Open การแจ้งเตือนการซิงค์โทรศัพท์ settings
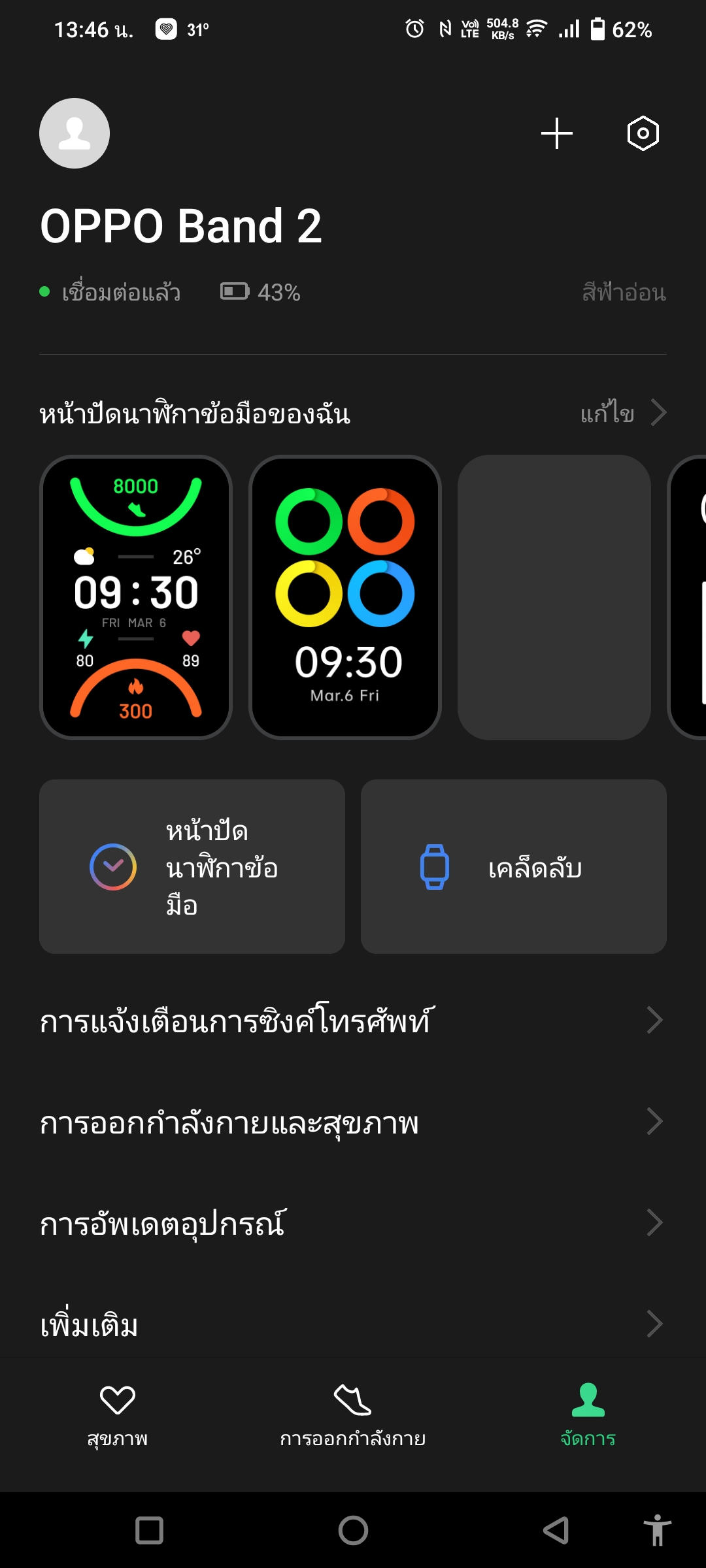Screen dimensions: 706x1568 pos(353,1021)
